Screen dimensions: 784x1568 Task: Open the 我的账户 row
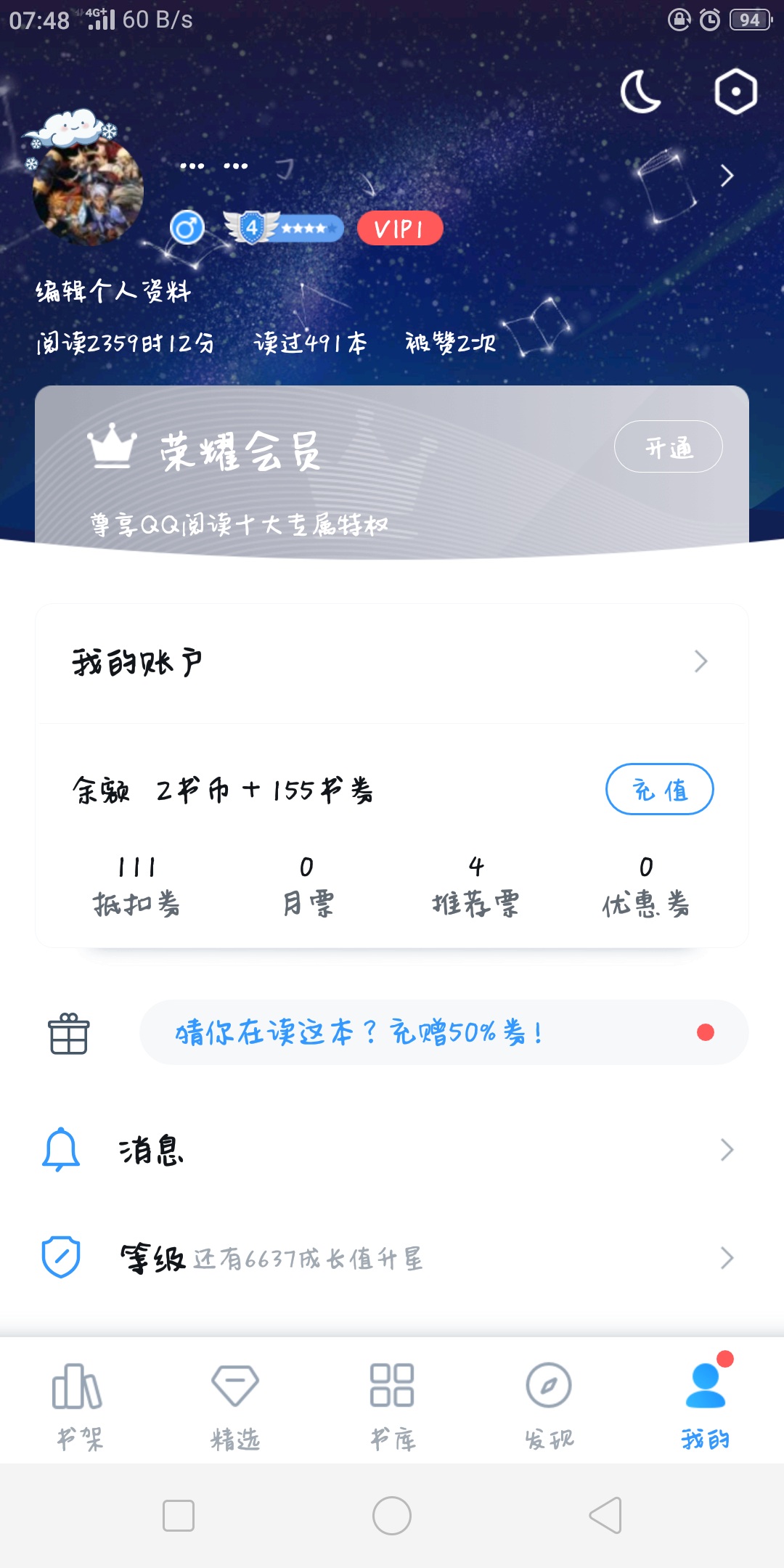coord(392,663)
